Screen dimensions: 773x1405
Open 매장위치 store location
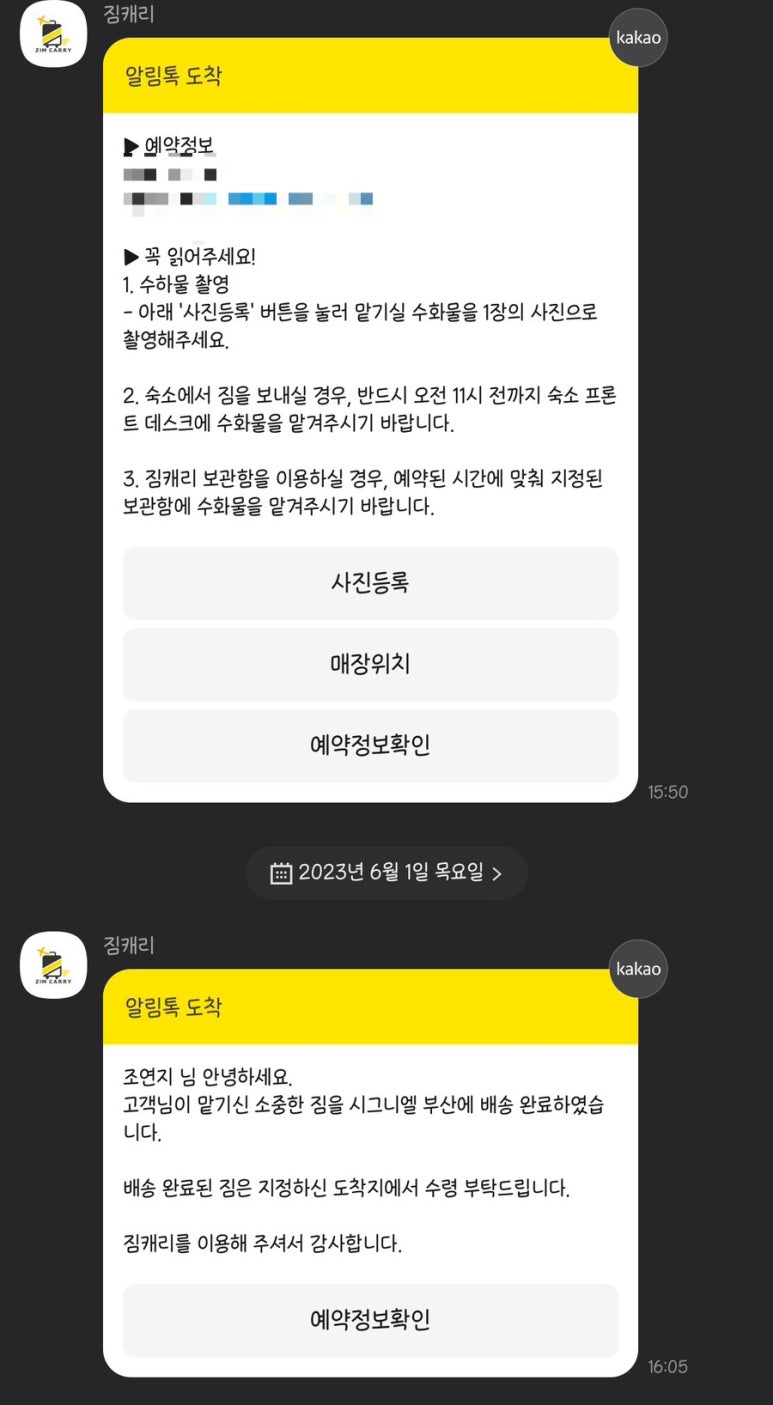(x=370, y=664)
